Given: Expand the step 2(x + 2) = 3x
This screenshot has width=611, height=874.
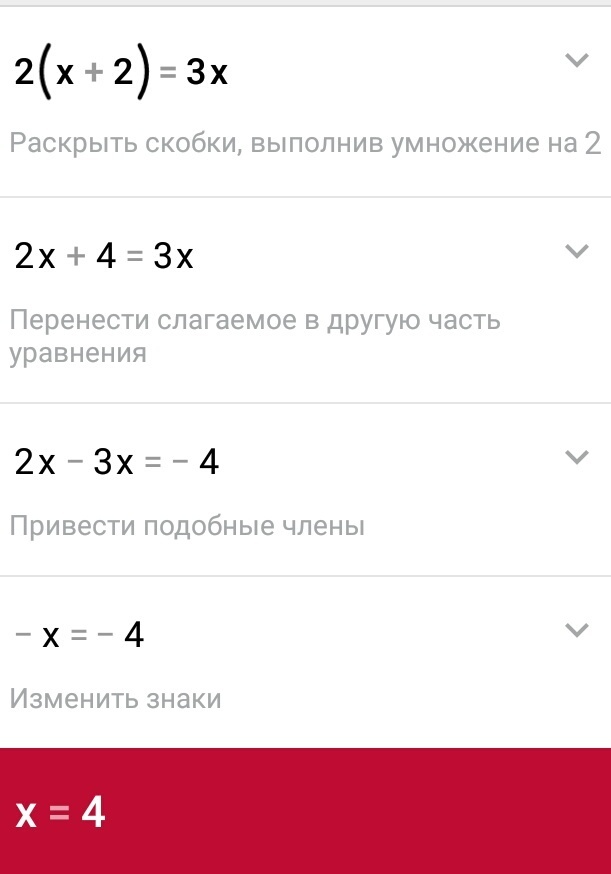Looking at the screenshot, I should 577,61.
